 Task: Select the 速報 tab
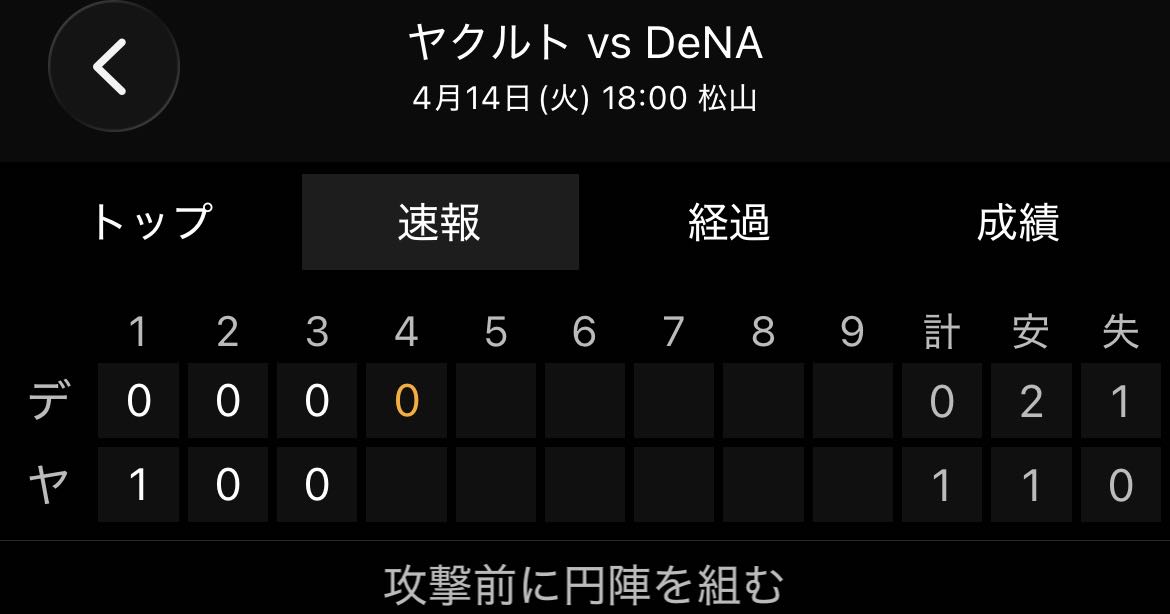pos(440,222)
